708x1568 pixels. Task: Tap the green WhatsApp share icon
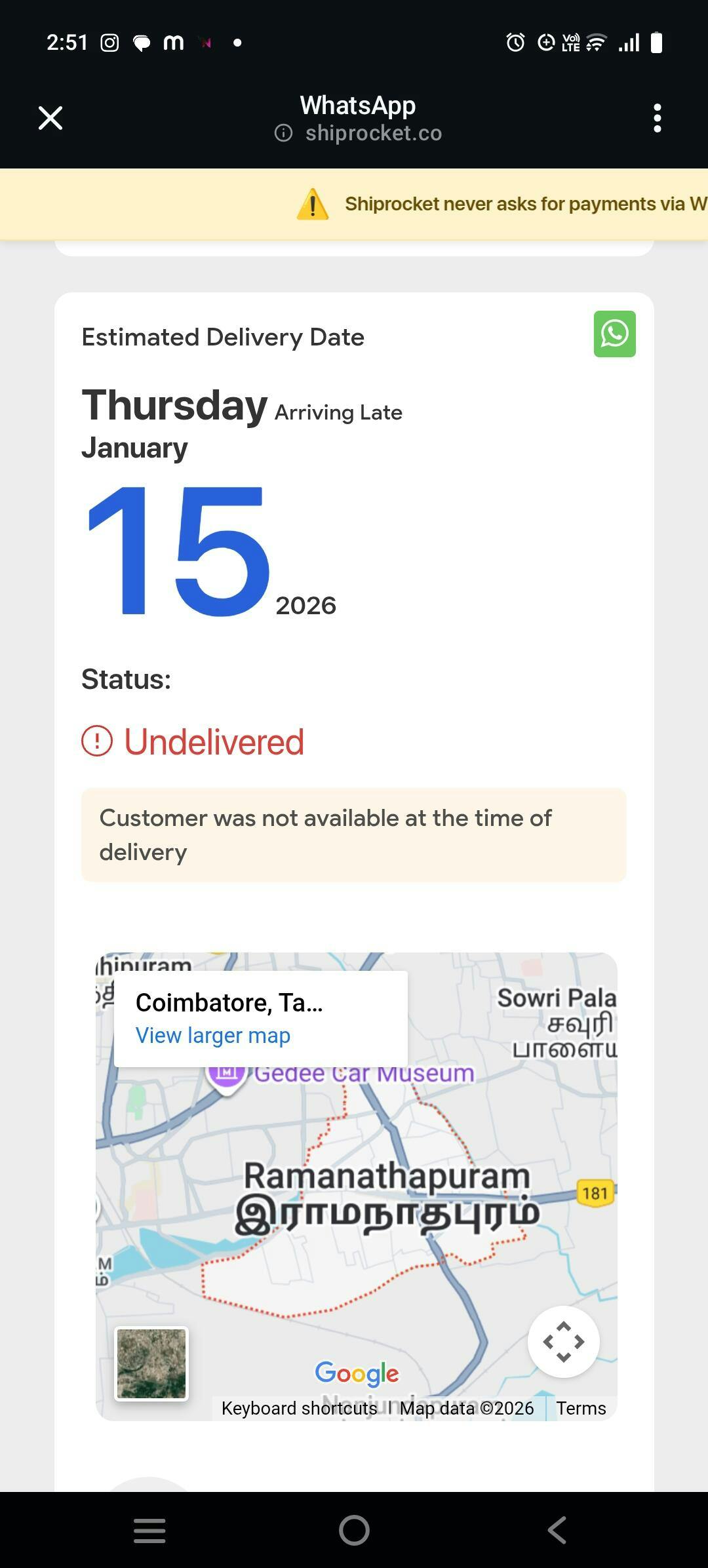[x=614, y=334]
